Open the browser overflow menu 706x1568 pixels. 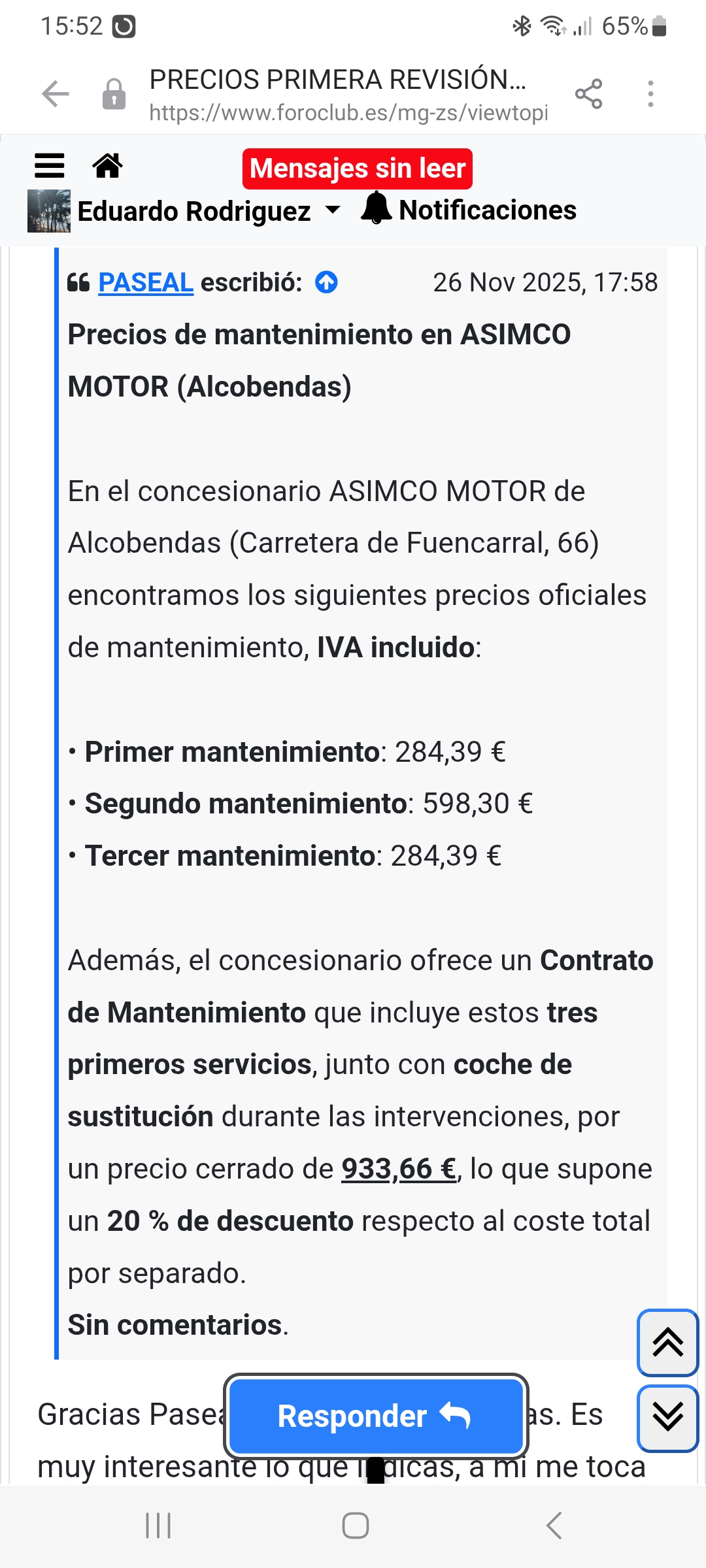click(650, 94)
